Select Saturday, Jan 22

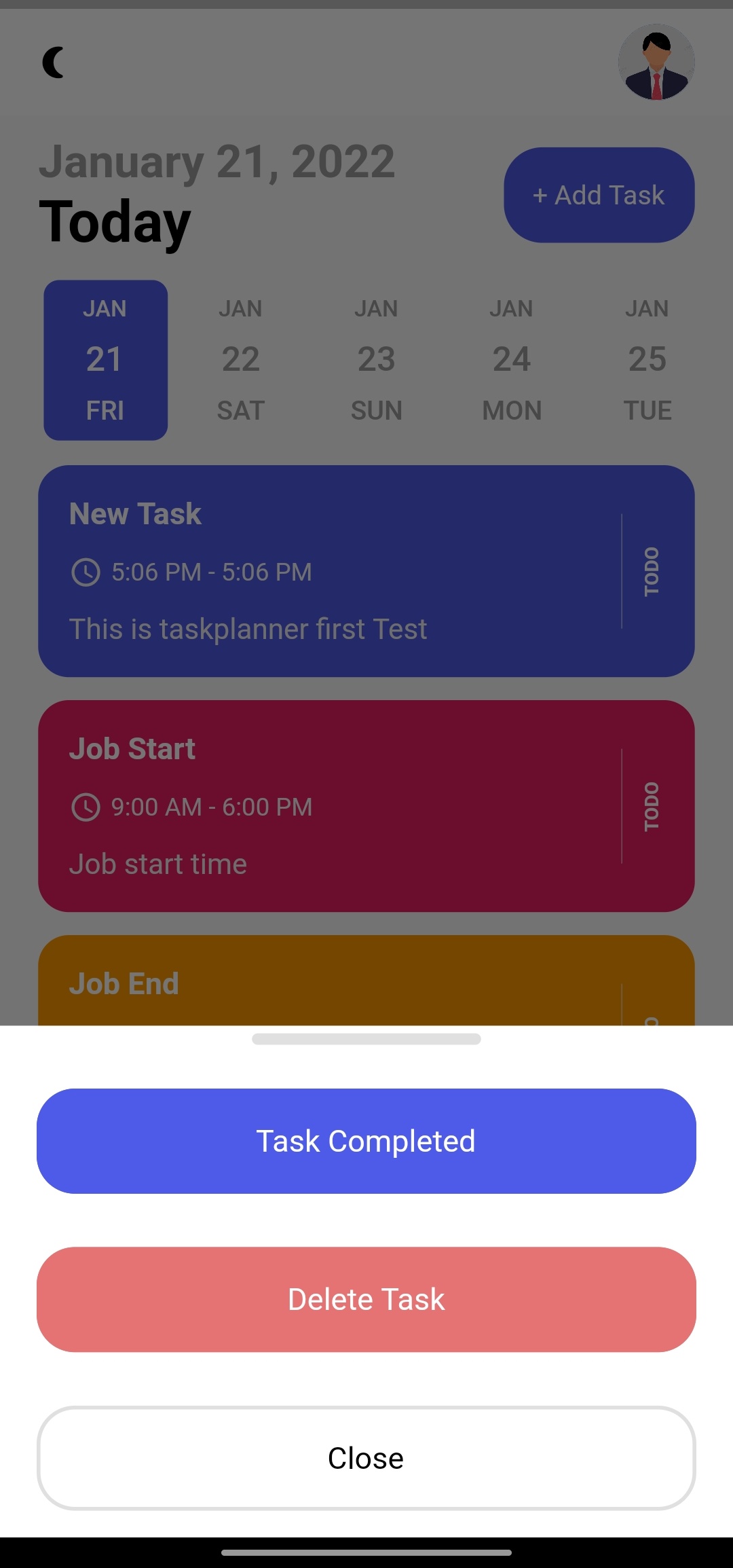click(241, 360)
